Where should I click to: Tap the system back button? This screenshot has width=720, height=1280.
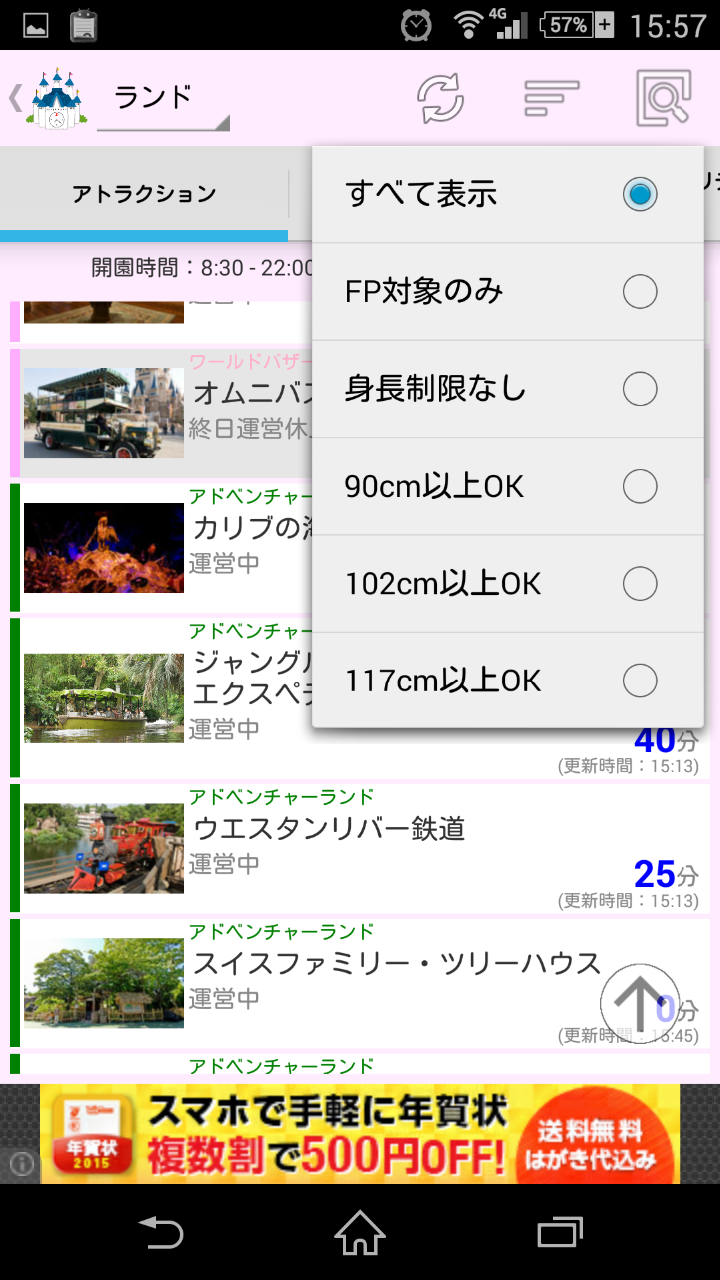tap(161, 1232)
